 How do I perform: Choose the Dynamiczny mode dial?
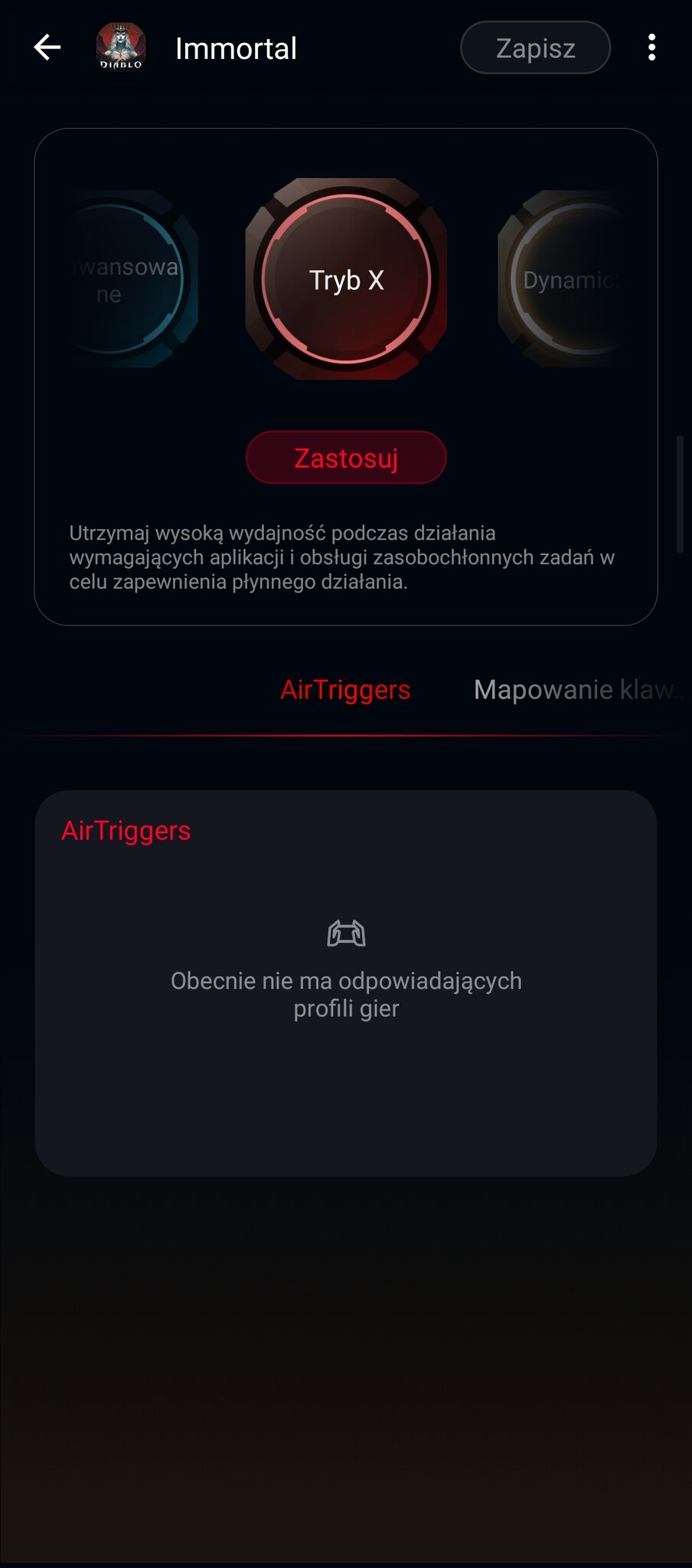tap(563, 279)
